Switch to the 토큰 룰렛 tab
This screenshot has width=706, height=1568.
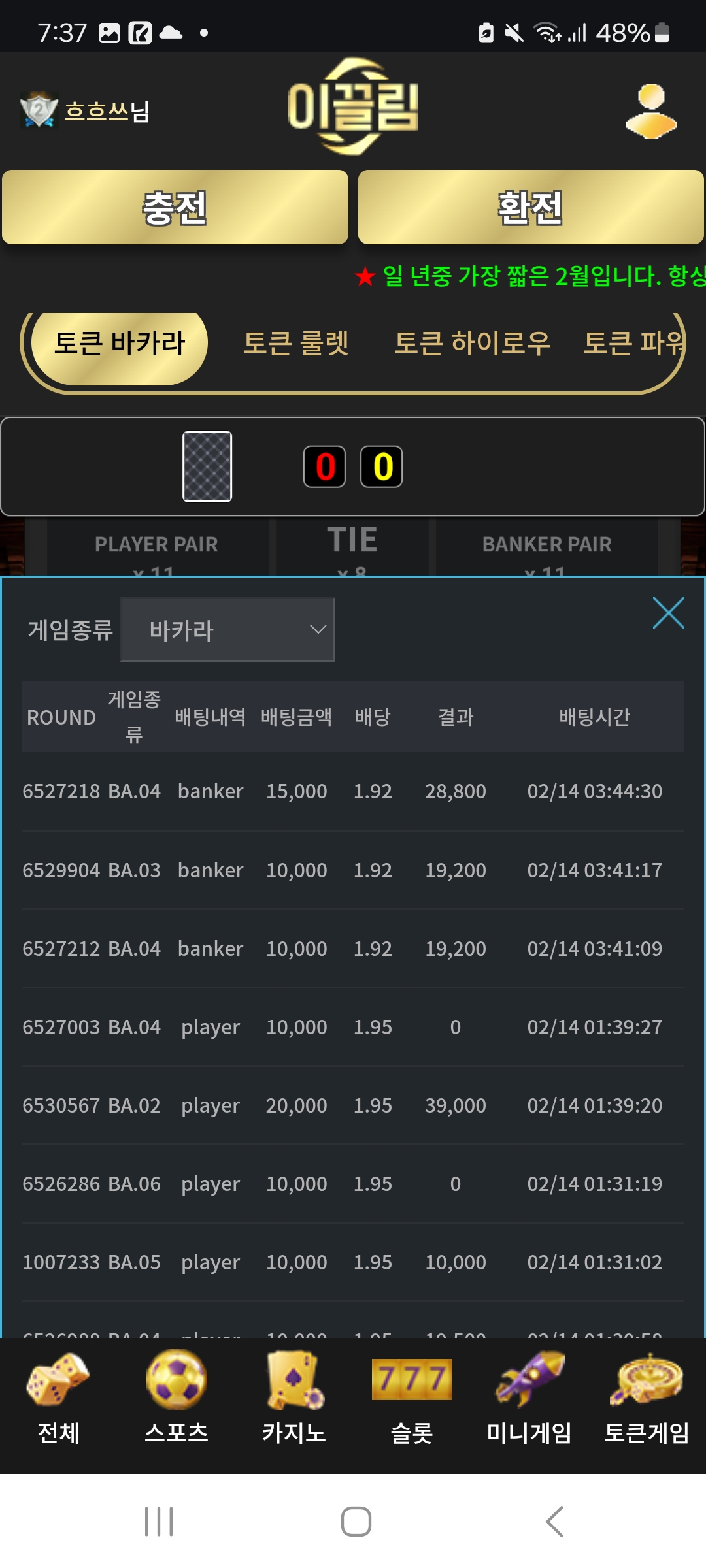pos(295,344)
